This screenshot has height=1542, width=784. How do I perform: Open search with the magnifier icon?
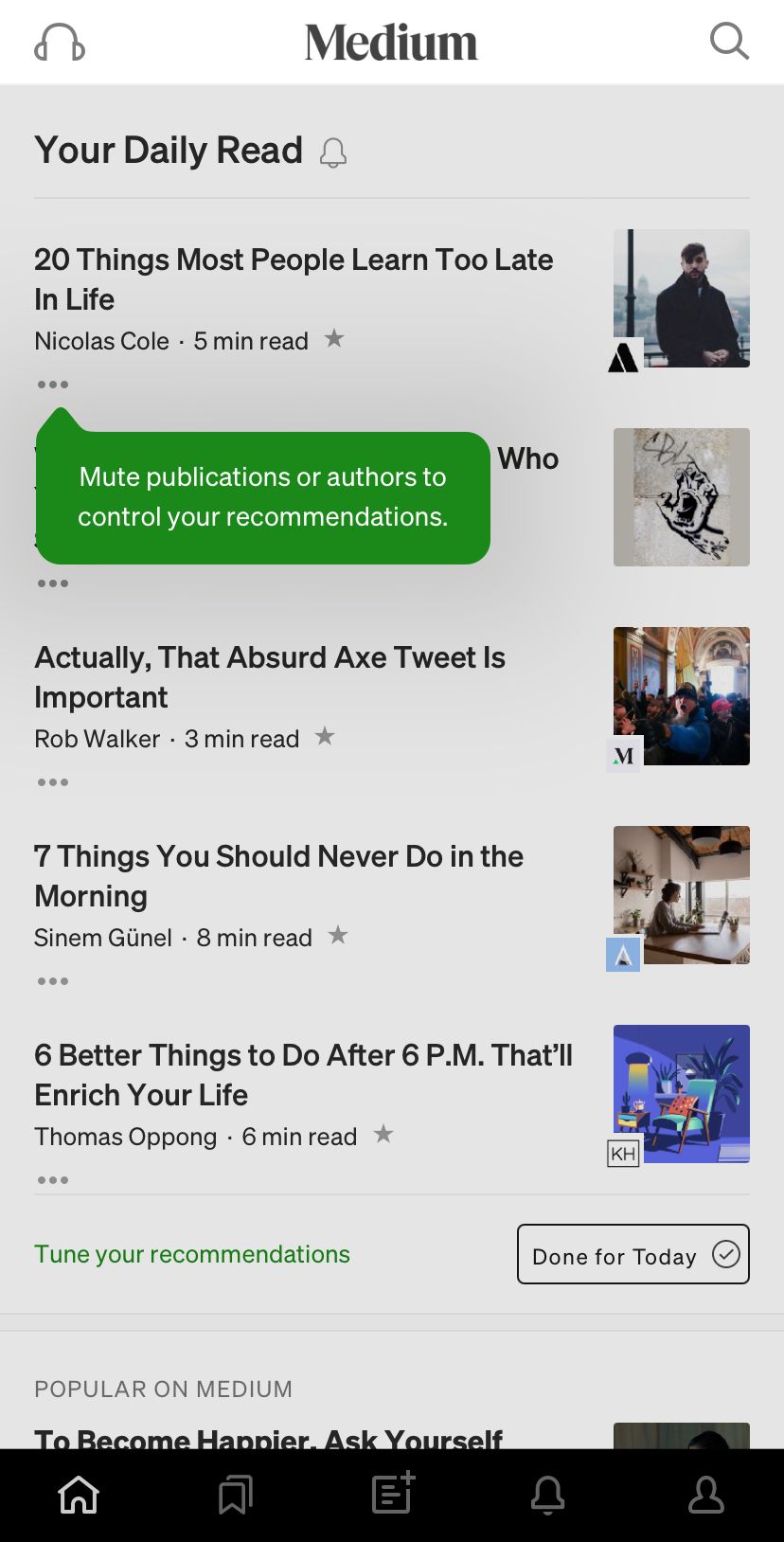(x=729, y=42)
